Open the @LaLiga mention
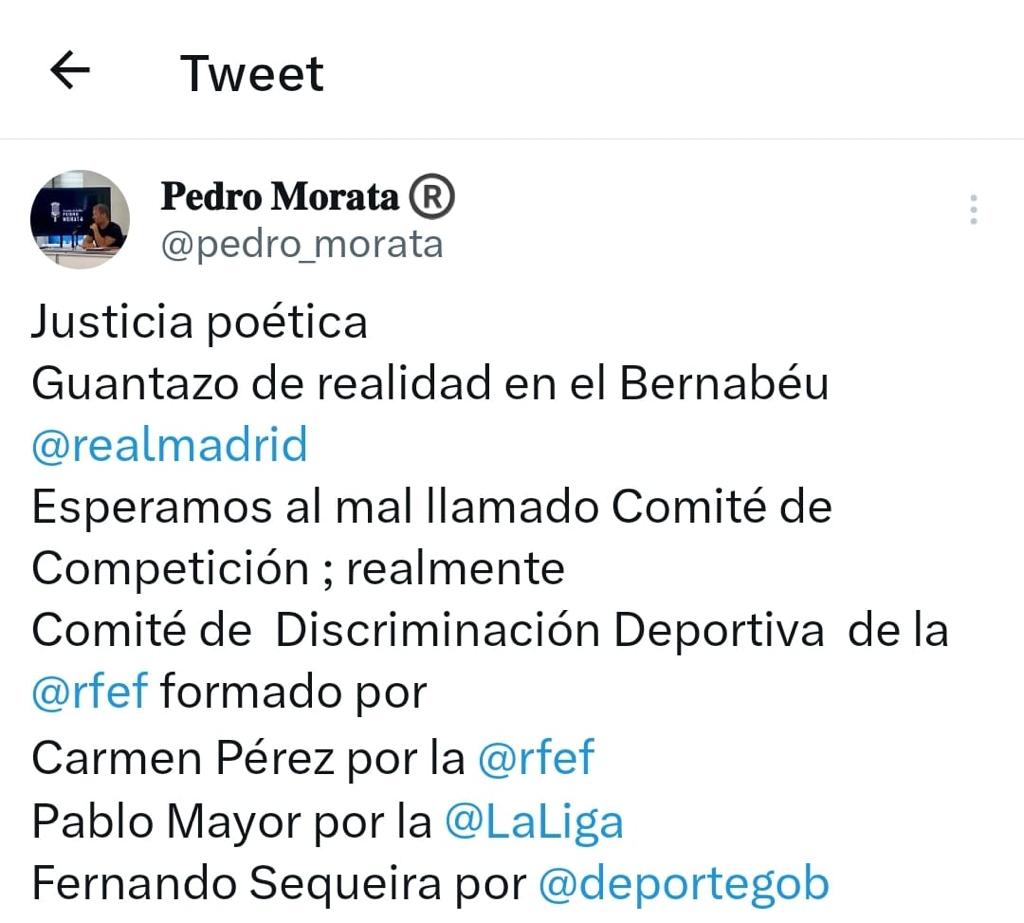Viewport: 1024px width, 923px height. pyautogui.click(x=534, y=821)
